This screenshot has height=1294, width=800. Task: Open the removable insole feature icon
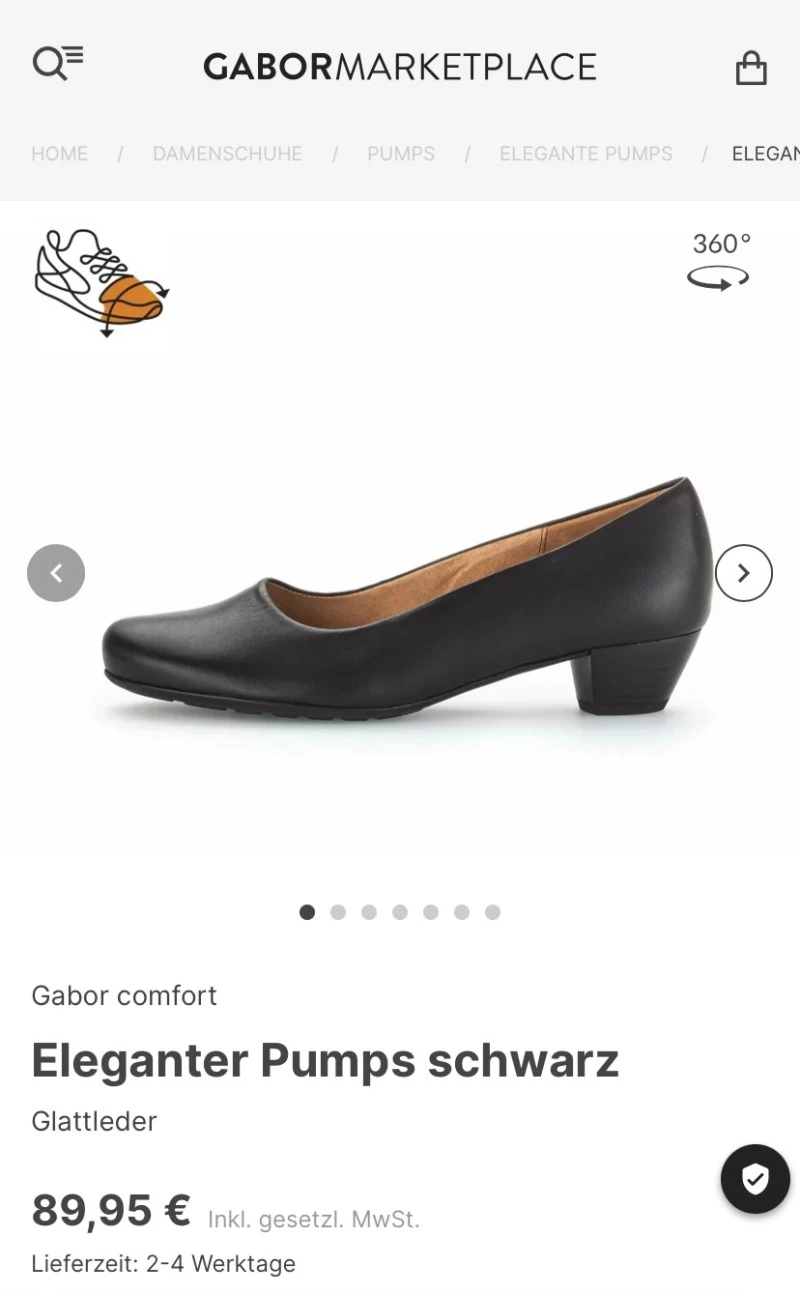coord(101,283)
